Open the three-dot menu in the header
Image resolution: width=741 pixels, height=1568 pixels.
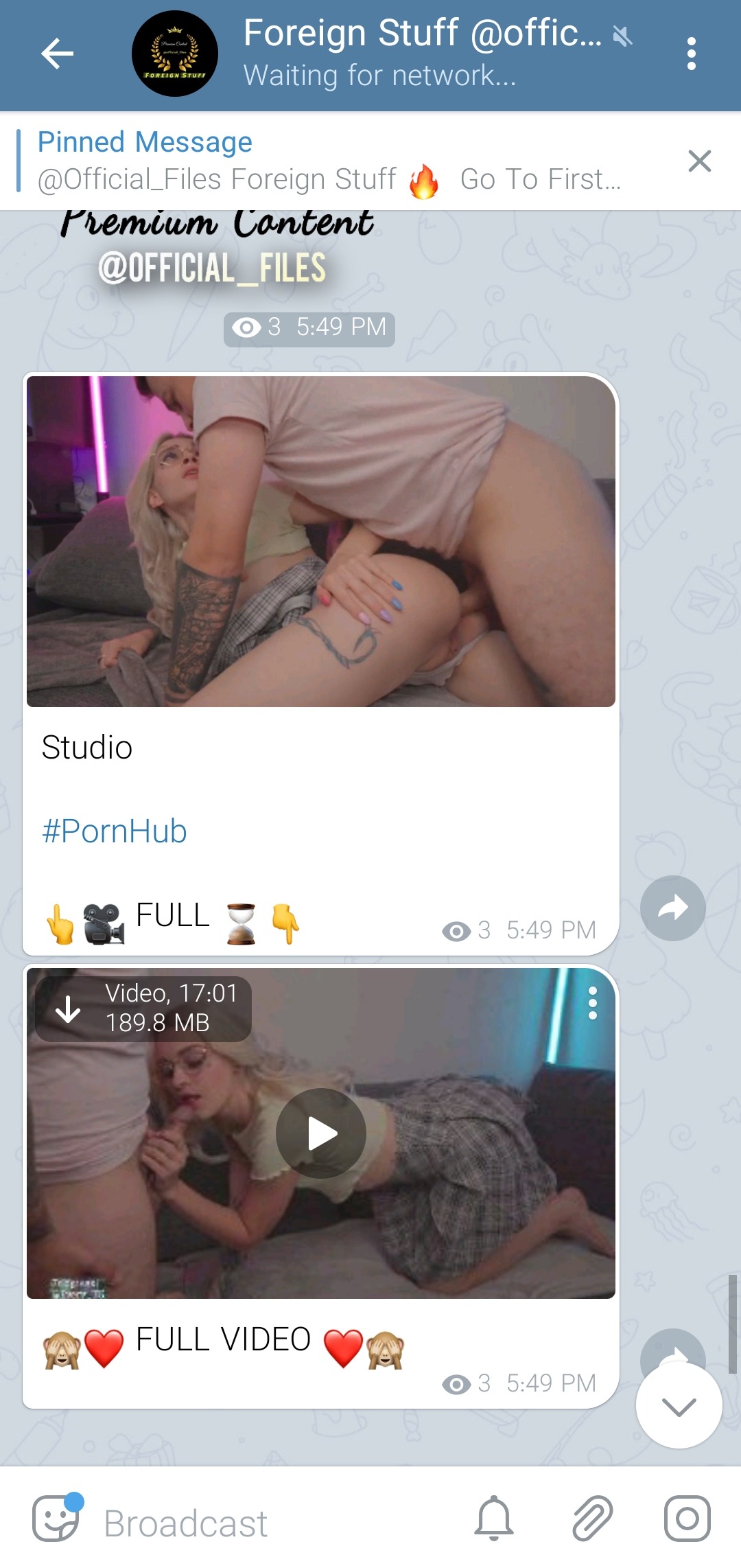[x=691, y=54]
